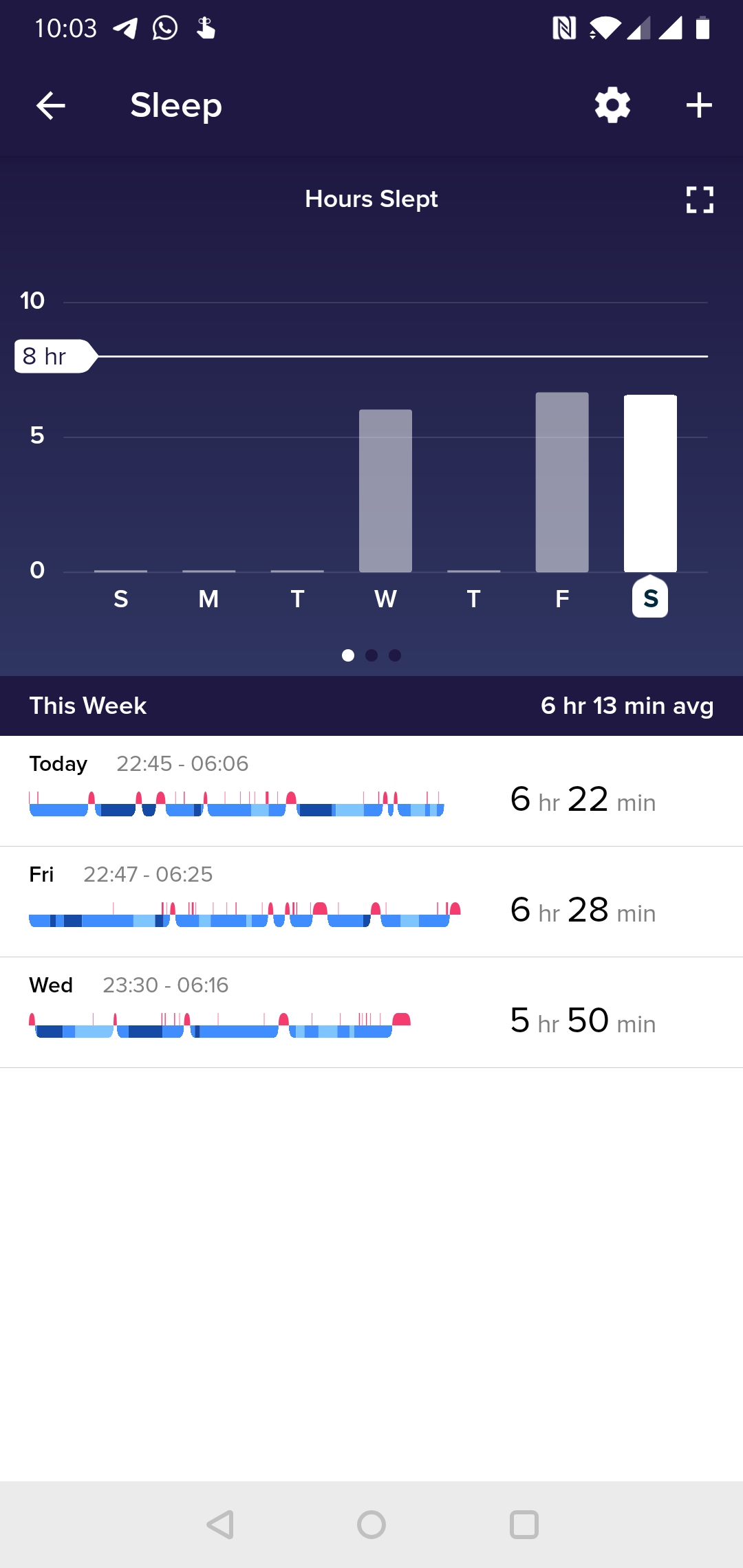Open sleep settings gear
743x1568 pixels.
coord(612,105)
